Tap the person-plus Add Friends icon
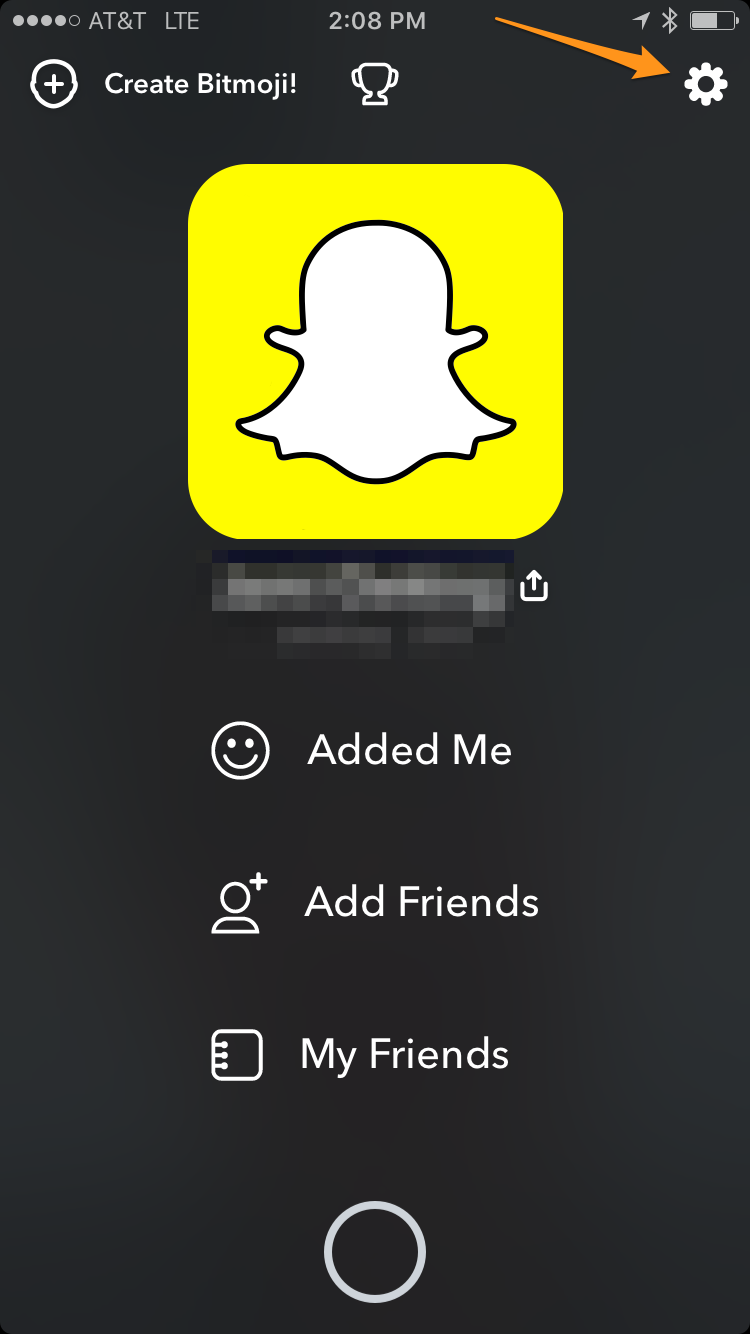This screenshot has width=750, height=1334. tap(240, 902)
